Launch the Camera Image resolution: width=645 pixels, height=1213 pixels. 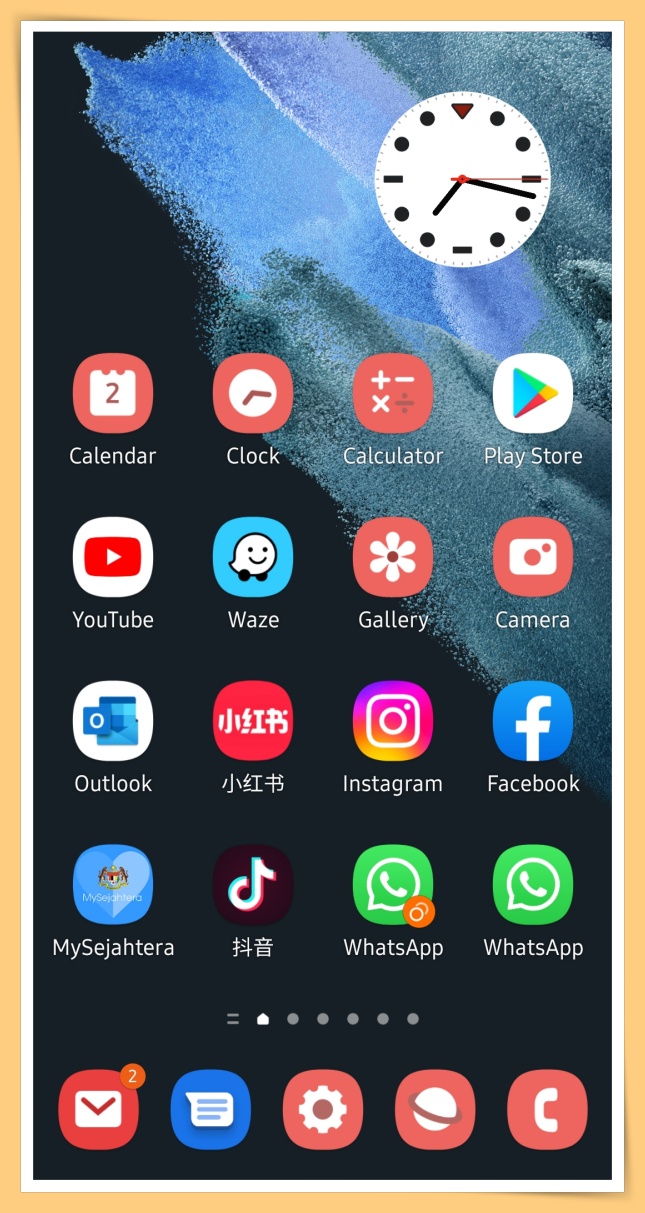533,558
